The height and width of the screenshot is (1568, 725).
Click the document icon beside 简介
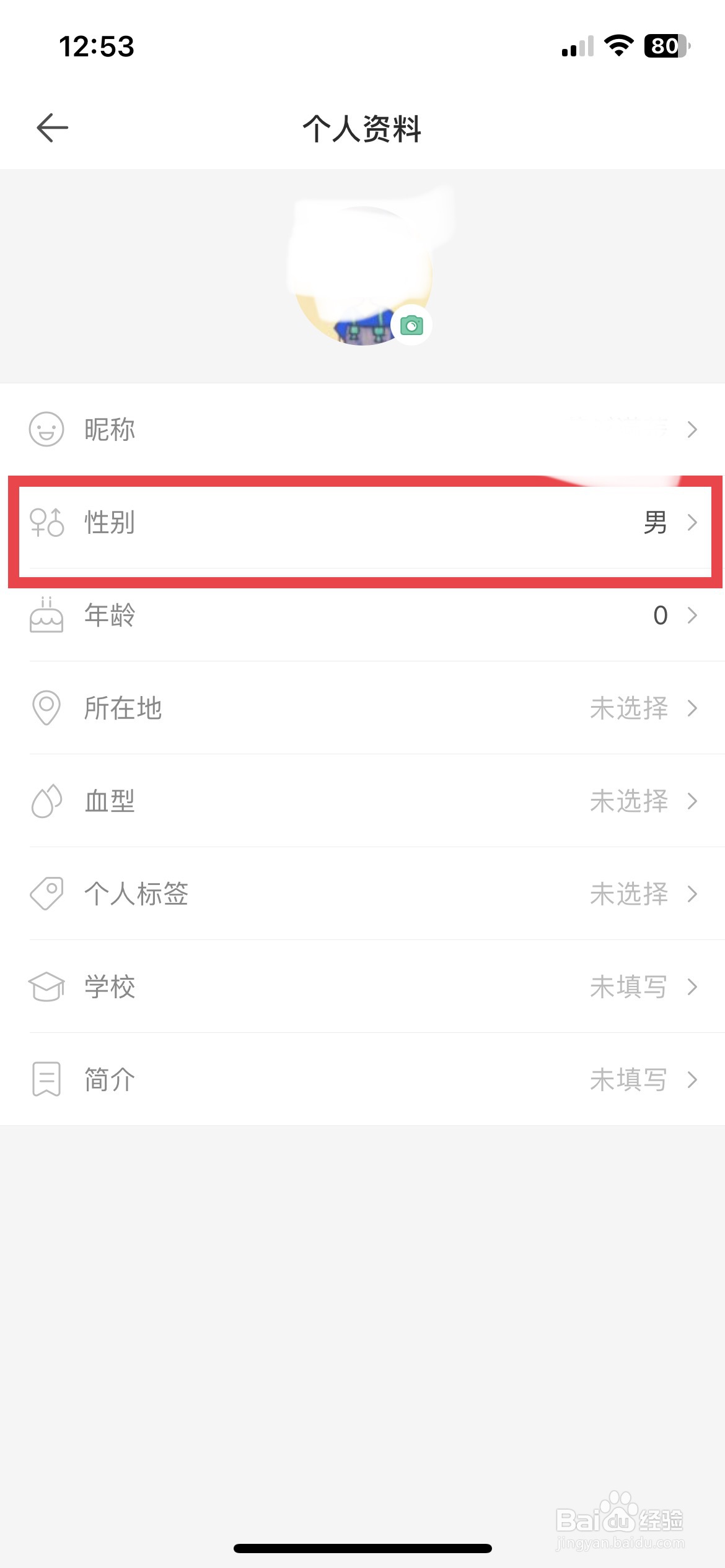pos(48,1079)
